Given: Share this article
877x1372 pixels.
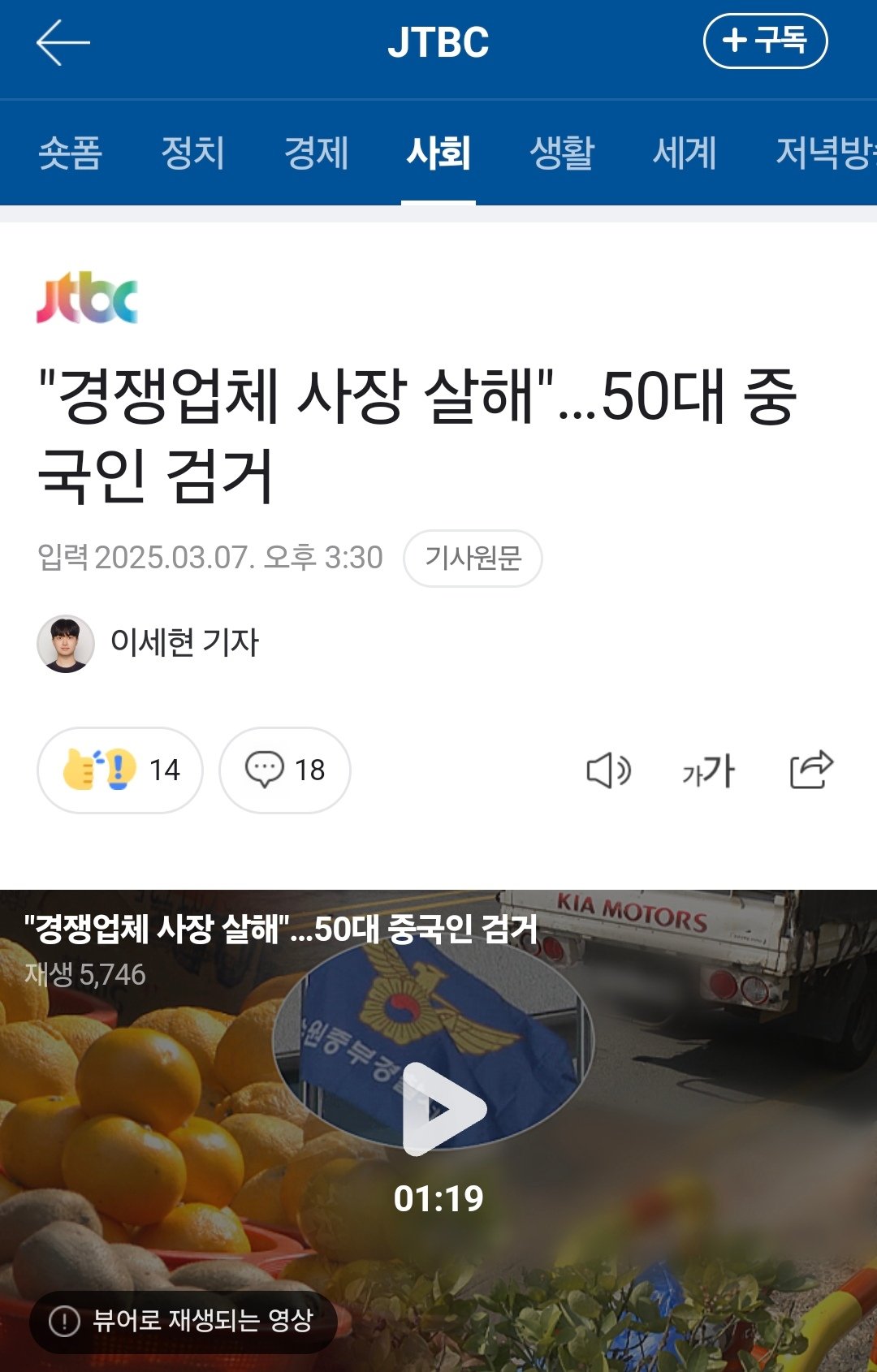Looking at the screenshot, I should (811, 770).
